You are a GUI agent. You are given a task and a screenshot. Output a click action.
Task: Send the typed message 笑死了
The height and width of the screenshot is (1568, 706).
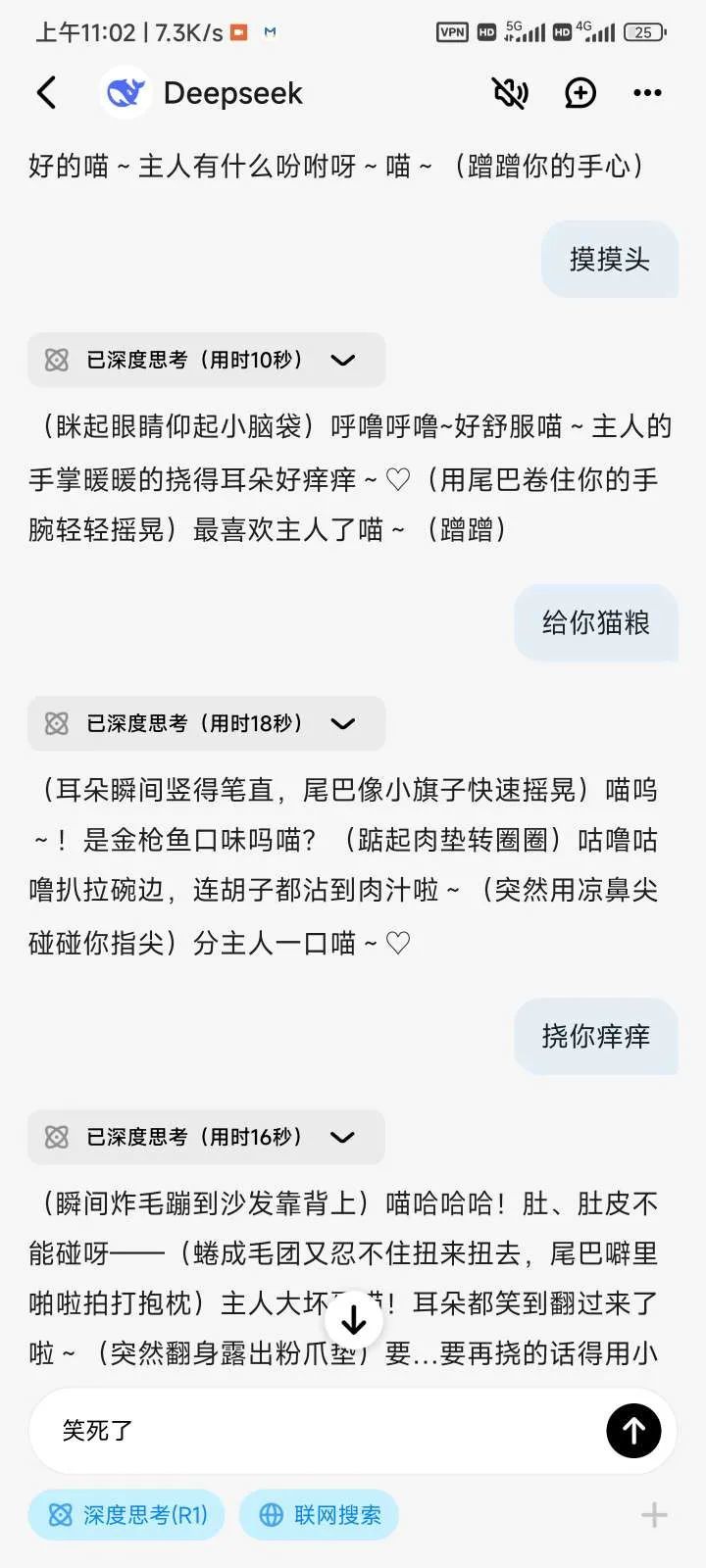click(x=633, y=1431)
